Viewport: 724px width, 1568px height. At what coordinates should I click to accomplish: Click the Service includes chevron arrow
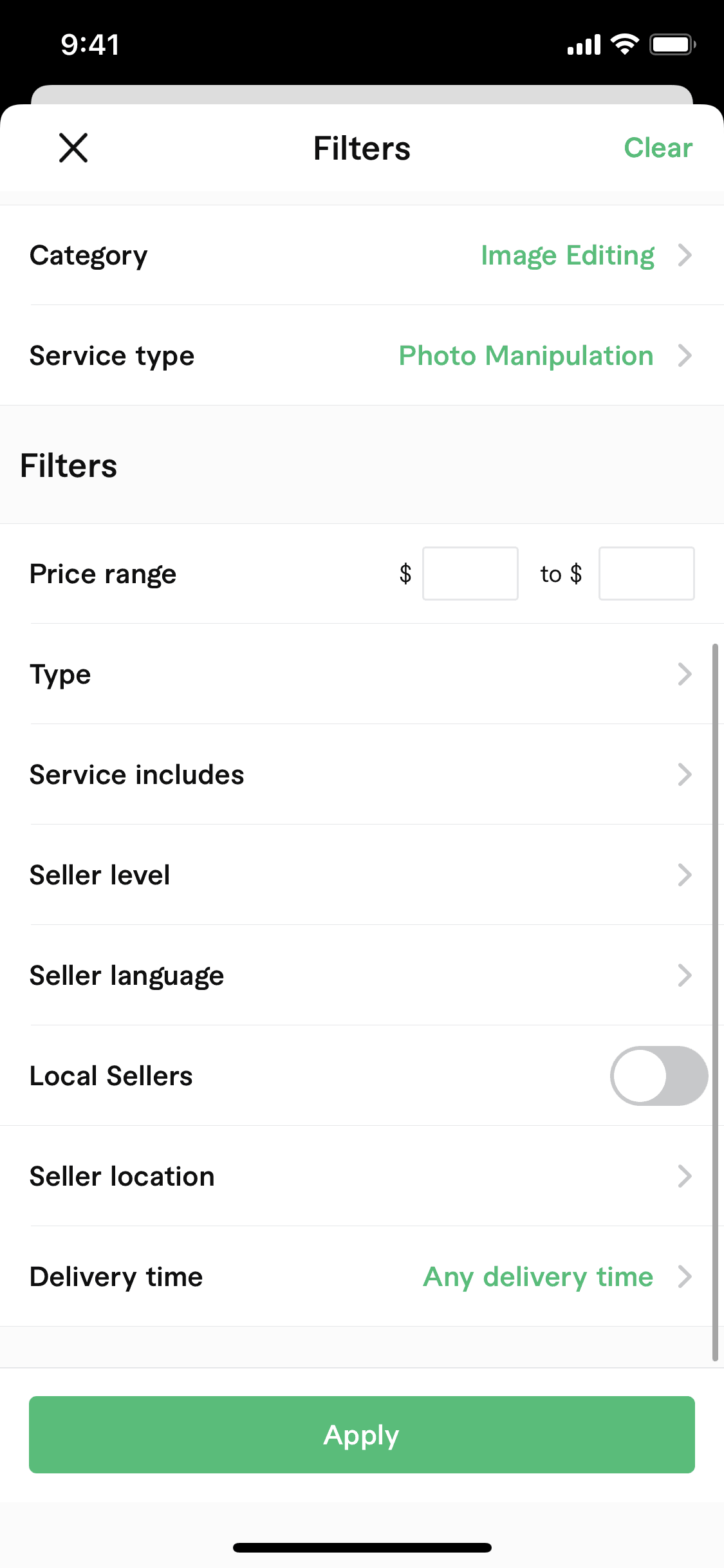(685, 774)
